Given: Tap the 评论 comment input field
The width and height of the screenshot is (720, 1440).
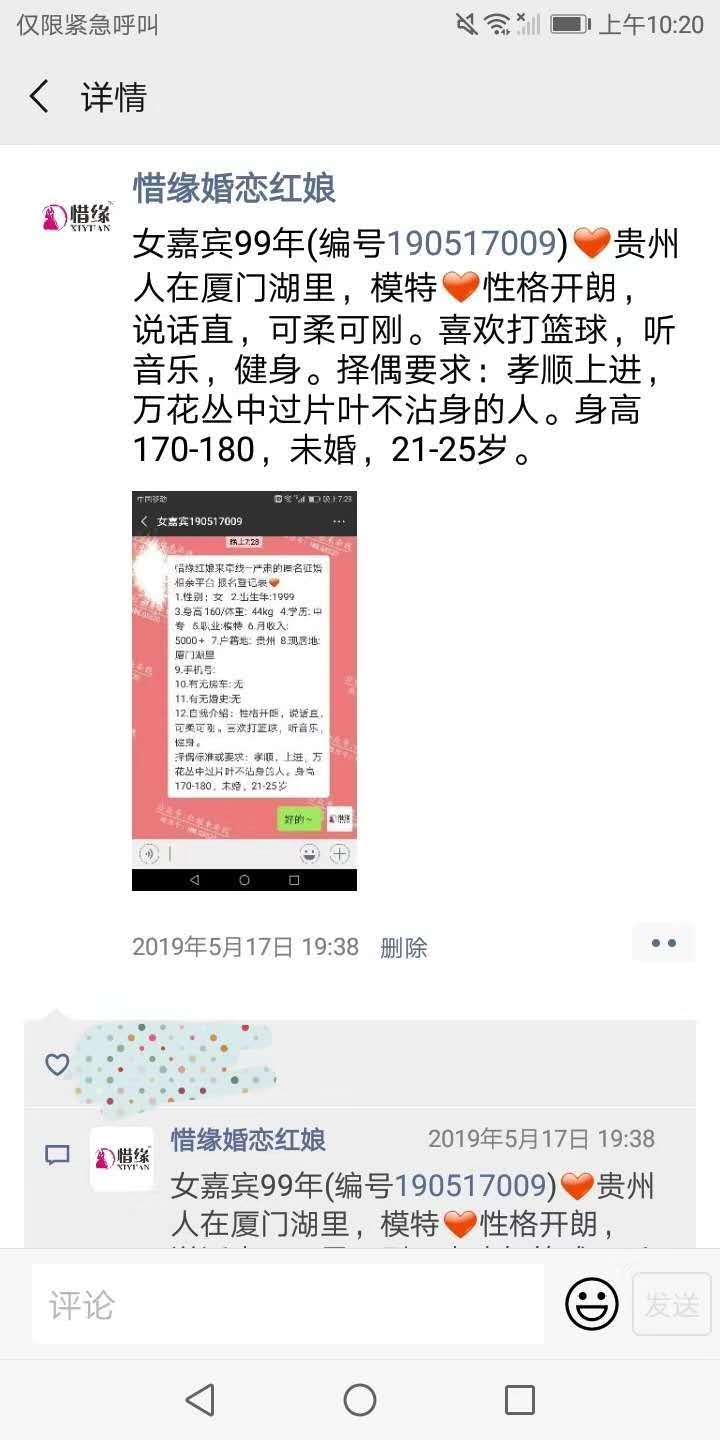Looking at the screenshot, I should (288, 1304).
